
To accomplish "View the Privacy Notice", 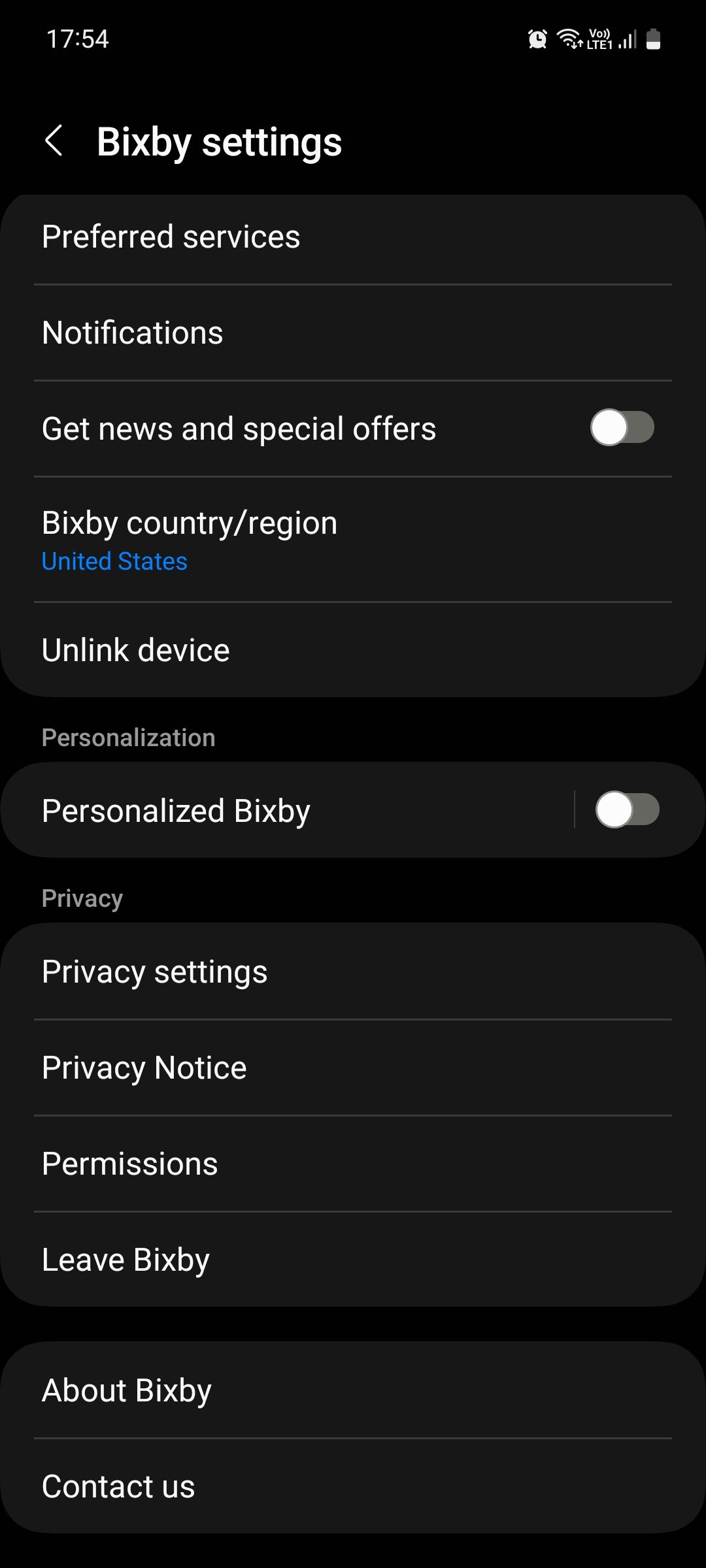I will 143,1066.
